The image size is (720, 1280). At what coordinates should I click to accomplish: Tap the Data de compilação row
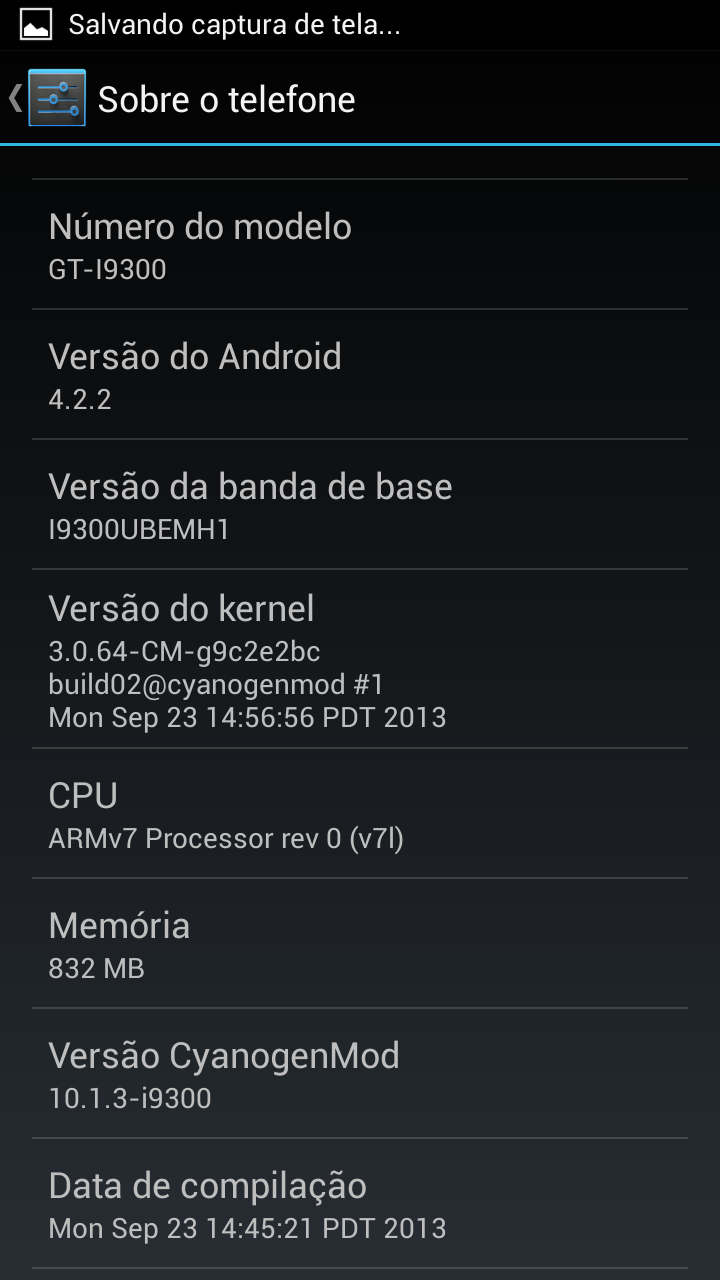[x=360, y=1203]
